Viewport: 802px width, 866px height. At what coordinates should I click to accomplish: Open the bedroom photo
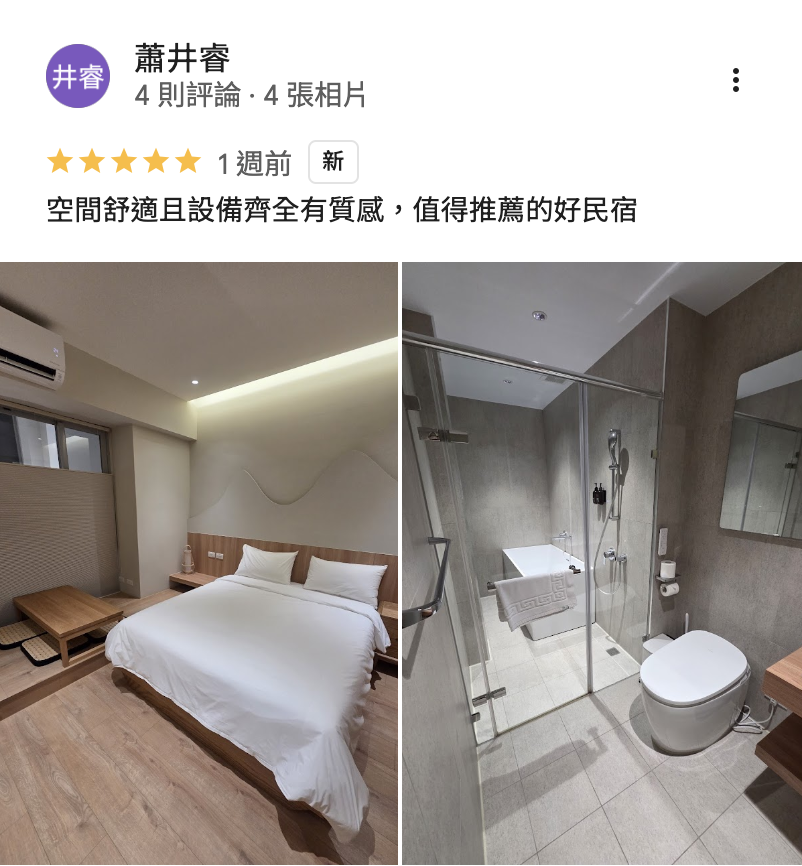[x=199, y=563]
